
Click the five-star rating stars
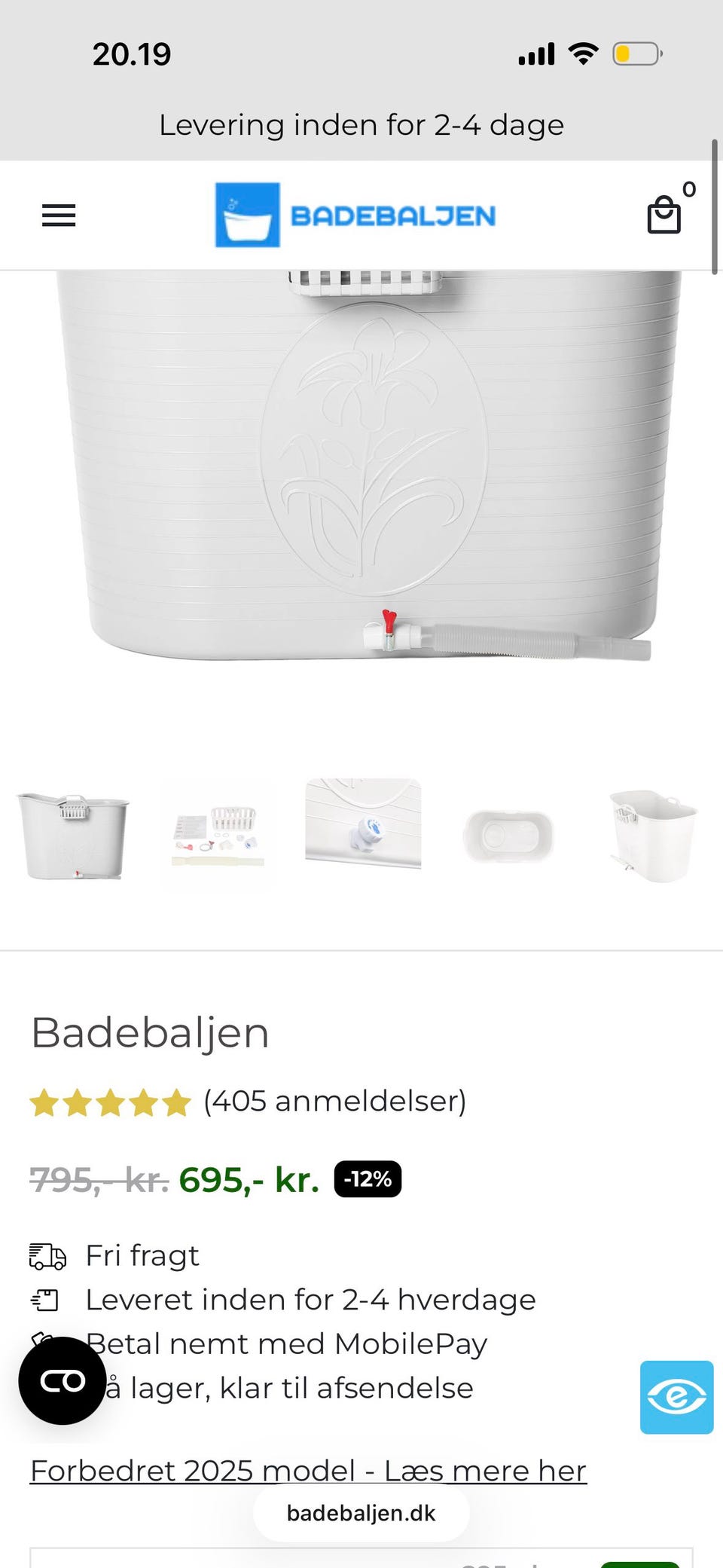click(x=110, y=1102)
